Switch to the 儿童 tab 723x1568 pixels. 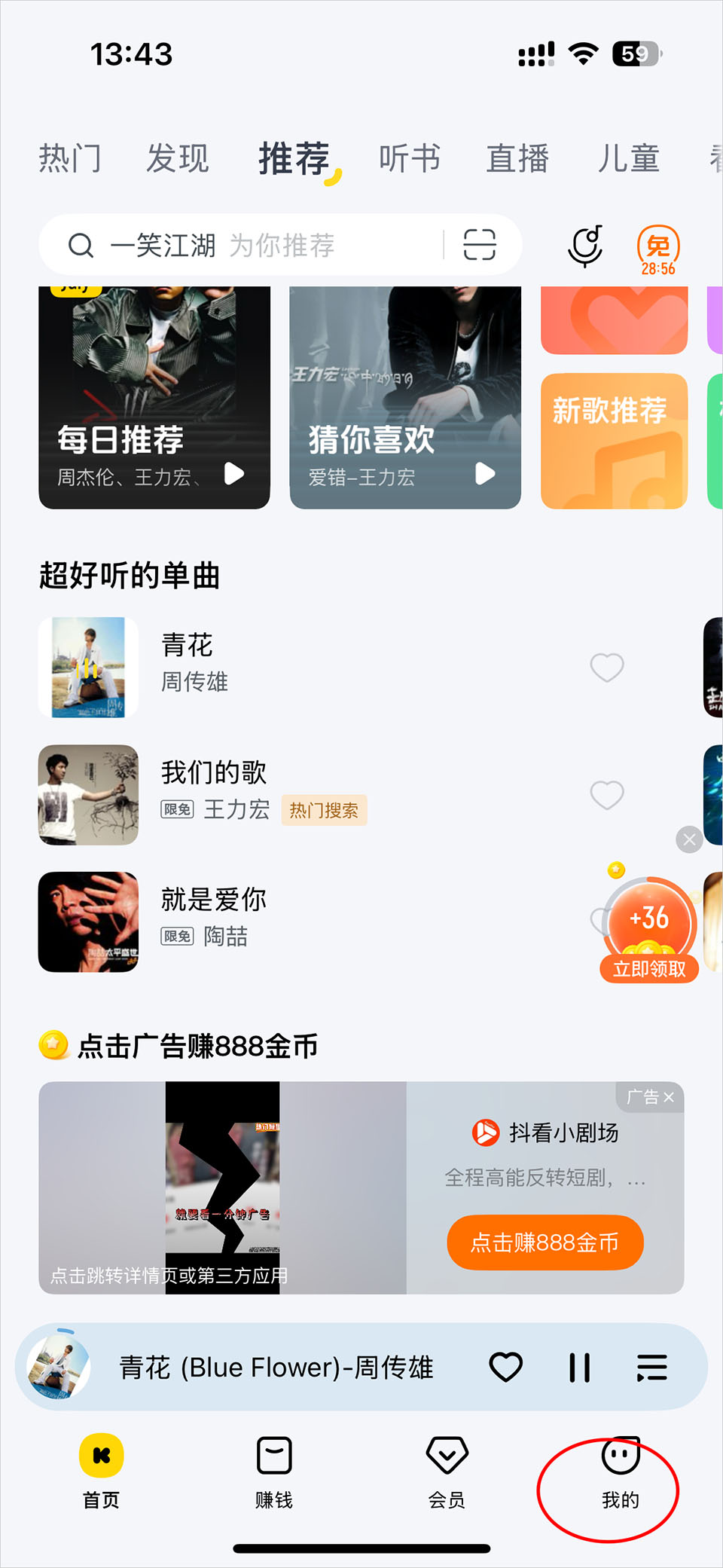tap(628, 159)
